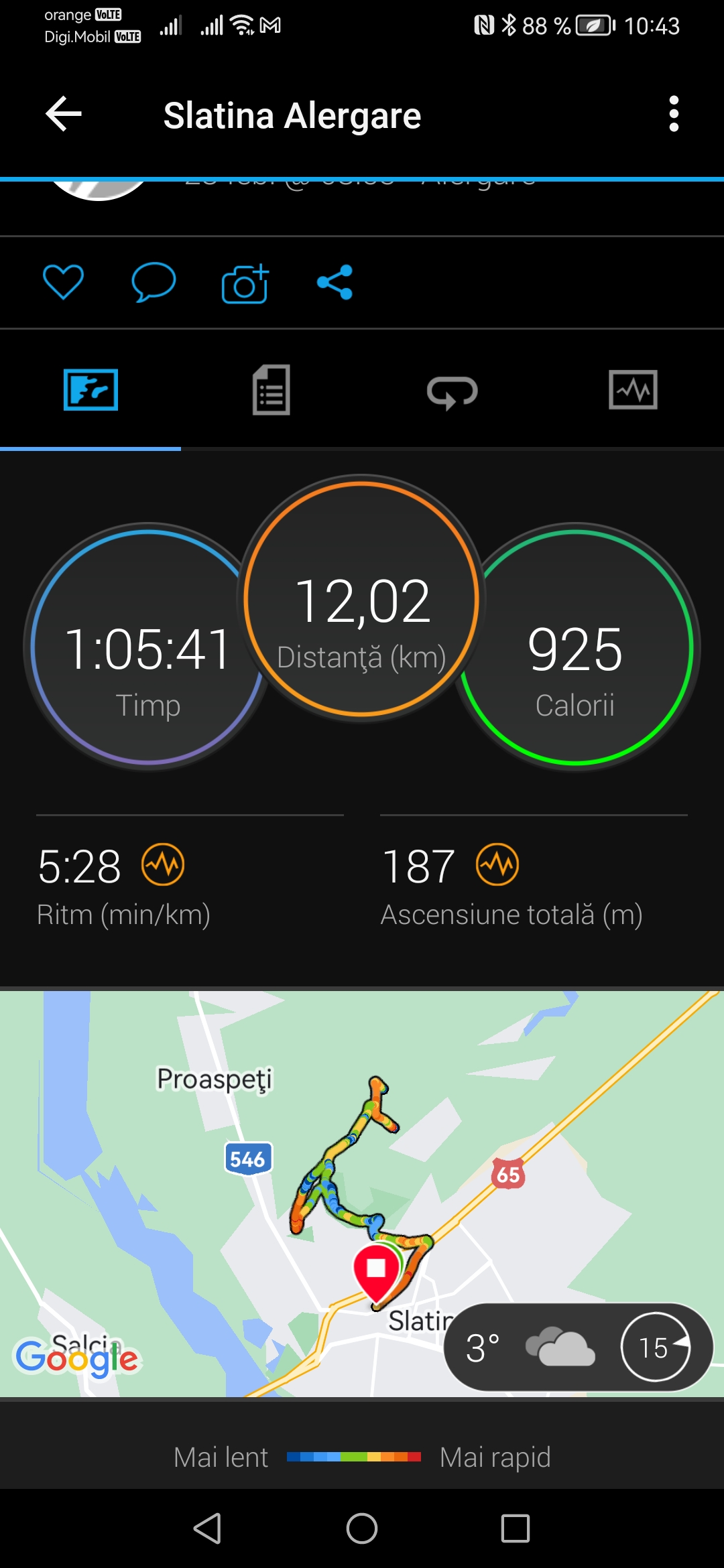Open recent apps from navigation bar

point(516,1528)
